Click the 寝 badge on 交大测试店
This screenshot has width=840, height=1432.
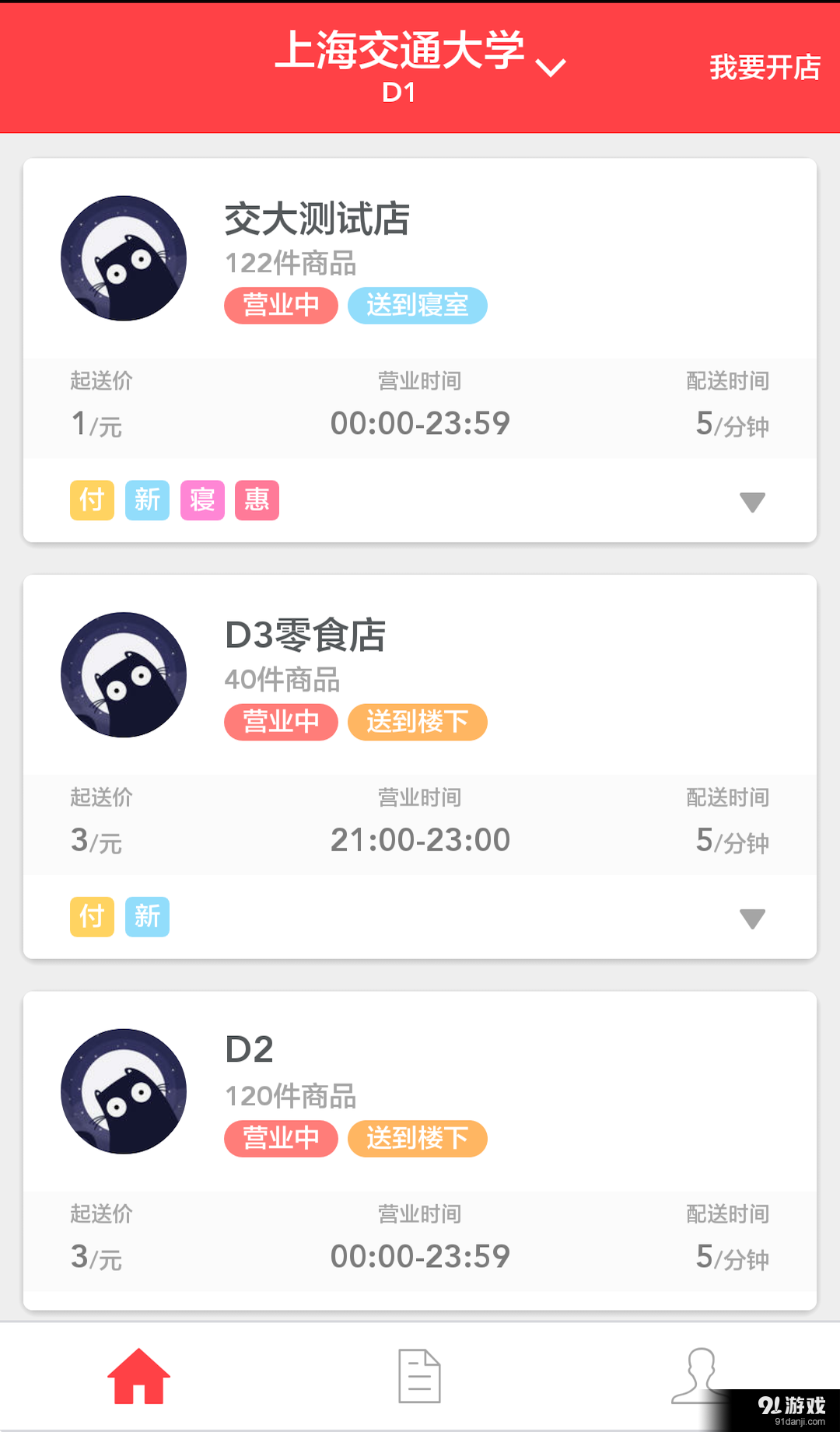click(201, 500)
